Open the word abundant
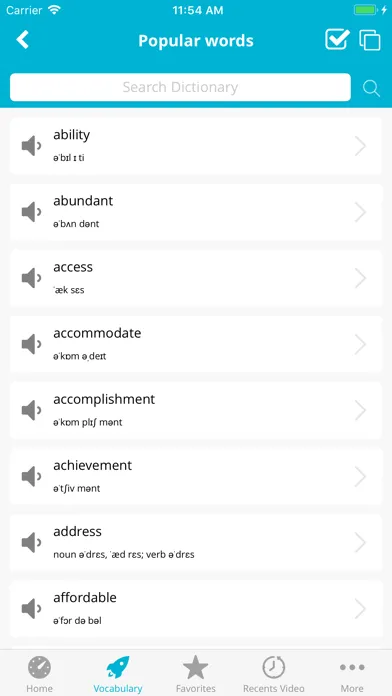The width and height of the screenshot is (392, 696). pos(196,212)
